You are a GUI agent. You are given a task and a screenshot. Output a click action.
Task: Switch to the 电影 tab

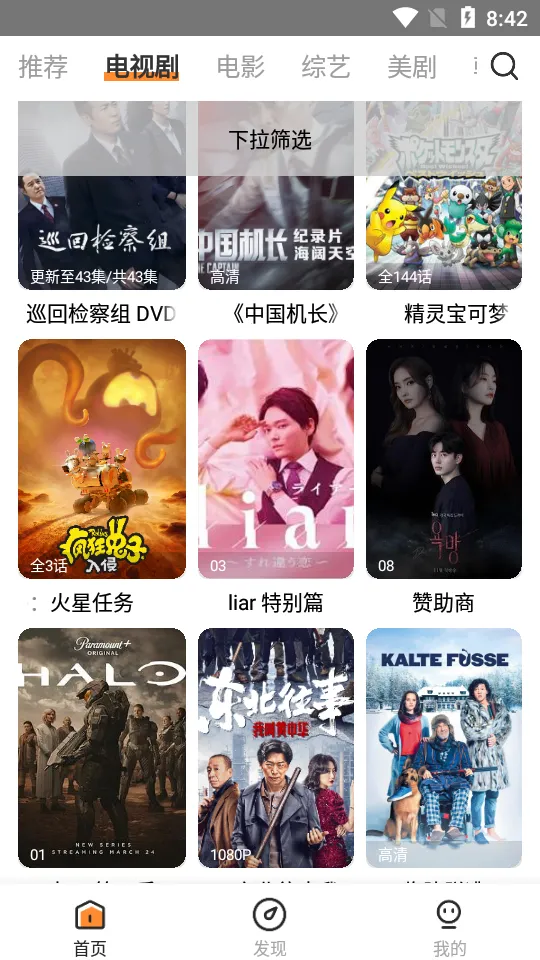[x=241, y=67]
